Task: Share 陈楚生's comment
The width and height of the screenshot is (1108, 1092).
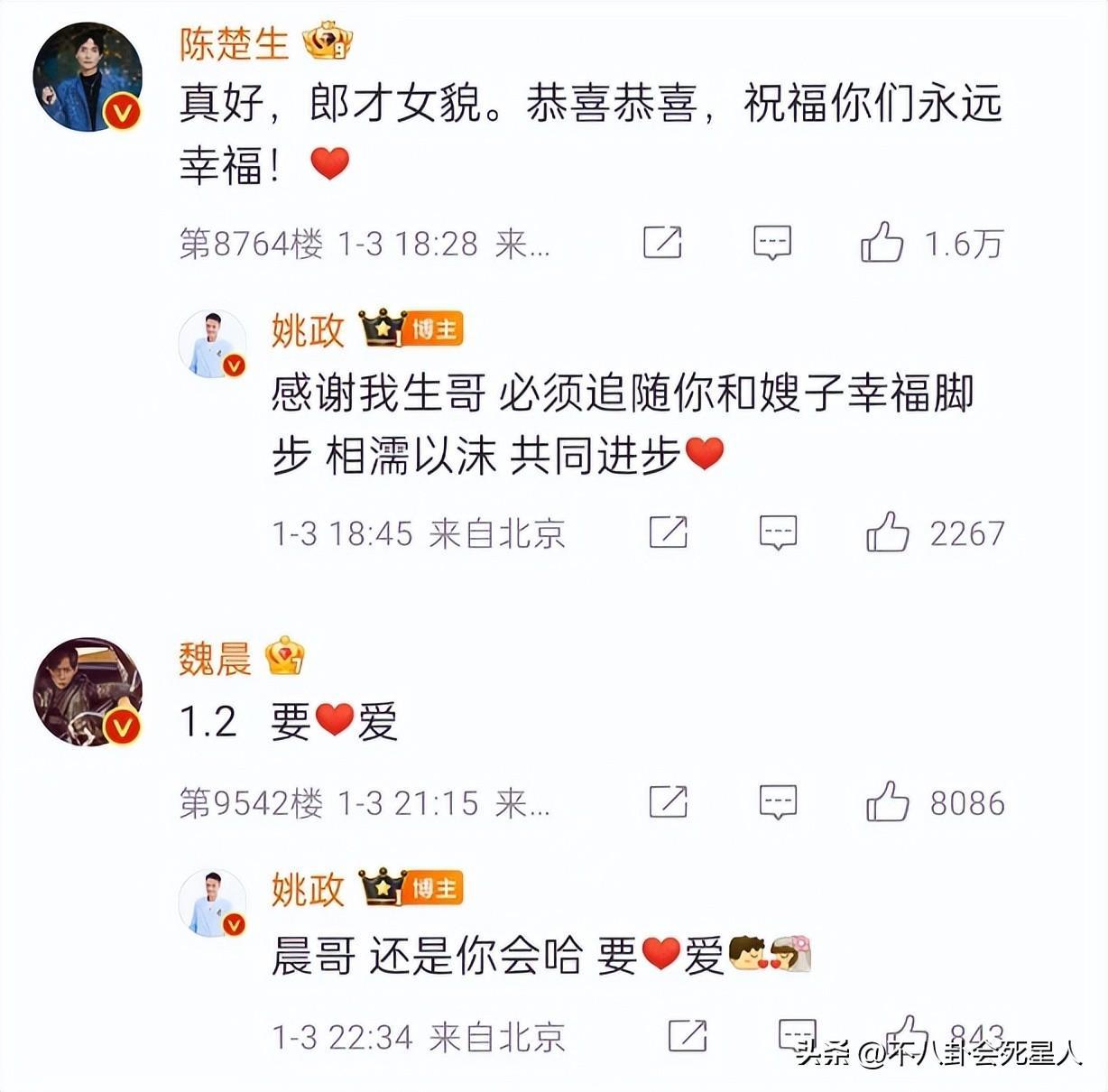Action: click(662, 243)
